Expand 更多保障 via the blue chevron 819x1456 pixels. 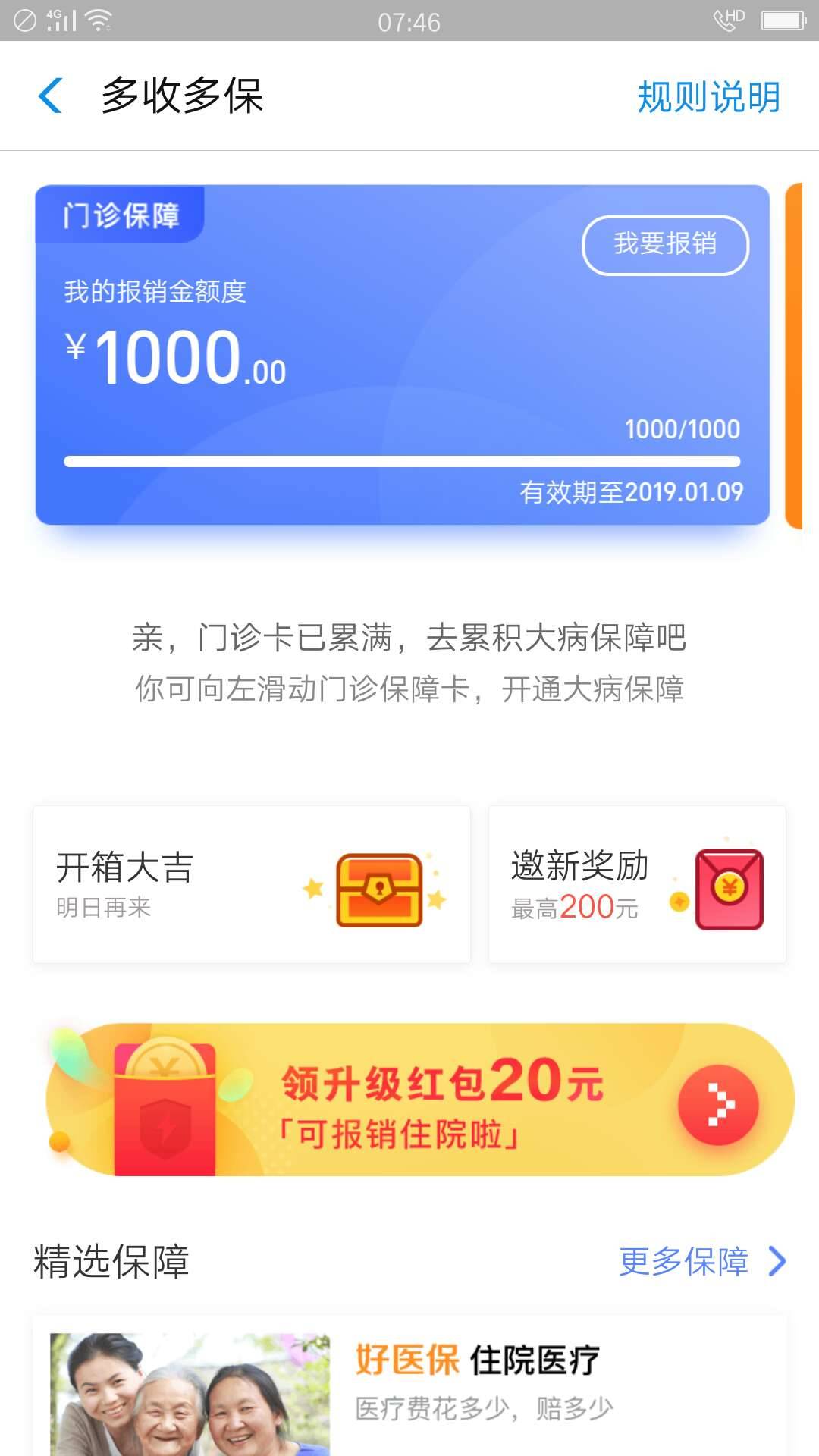point(777,1261)
